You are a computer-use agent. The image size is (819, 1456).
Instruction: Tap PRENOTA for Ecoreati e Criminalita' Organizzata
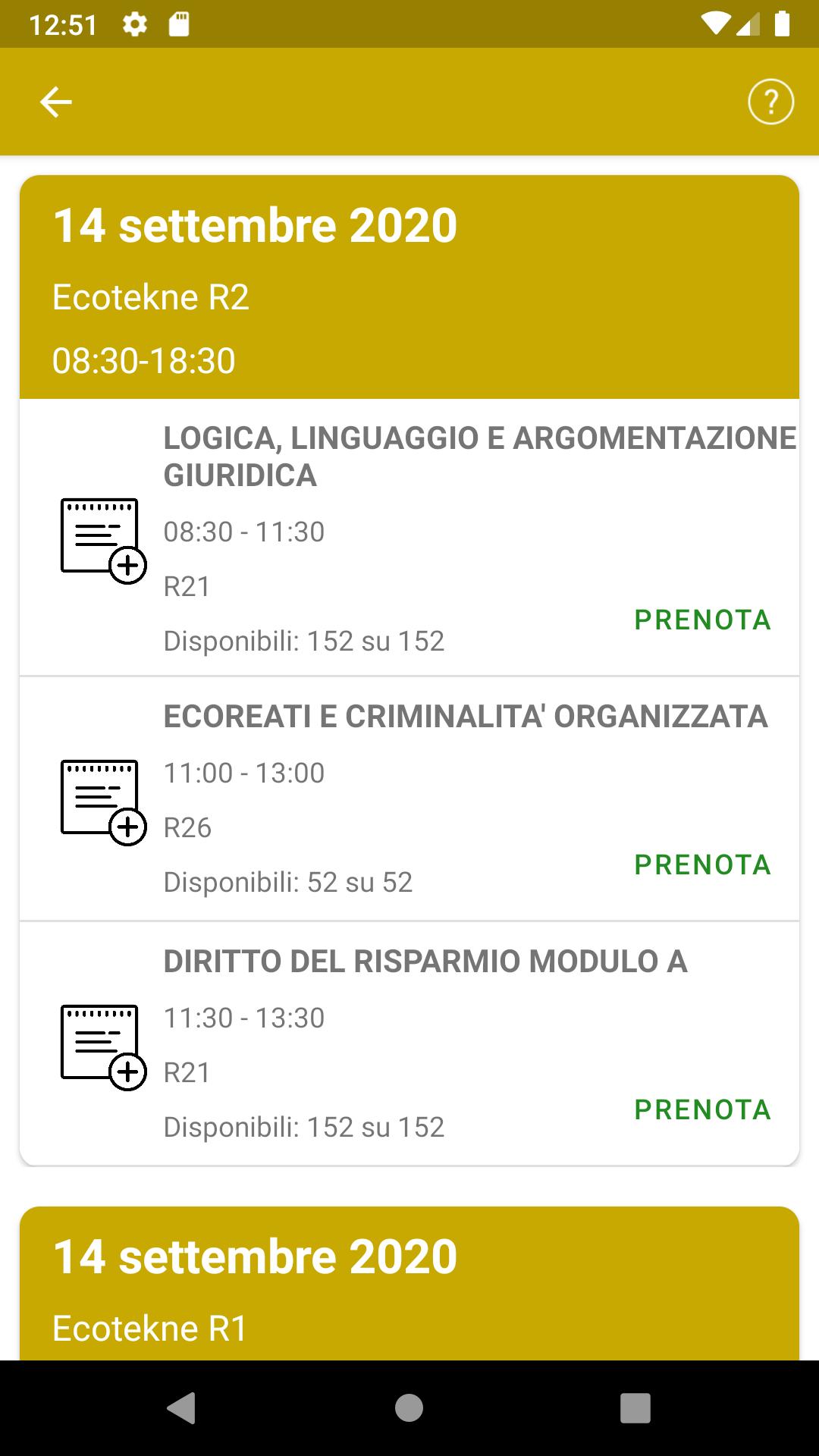[x=702, y=864]
